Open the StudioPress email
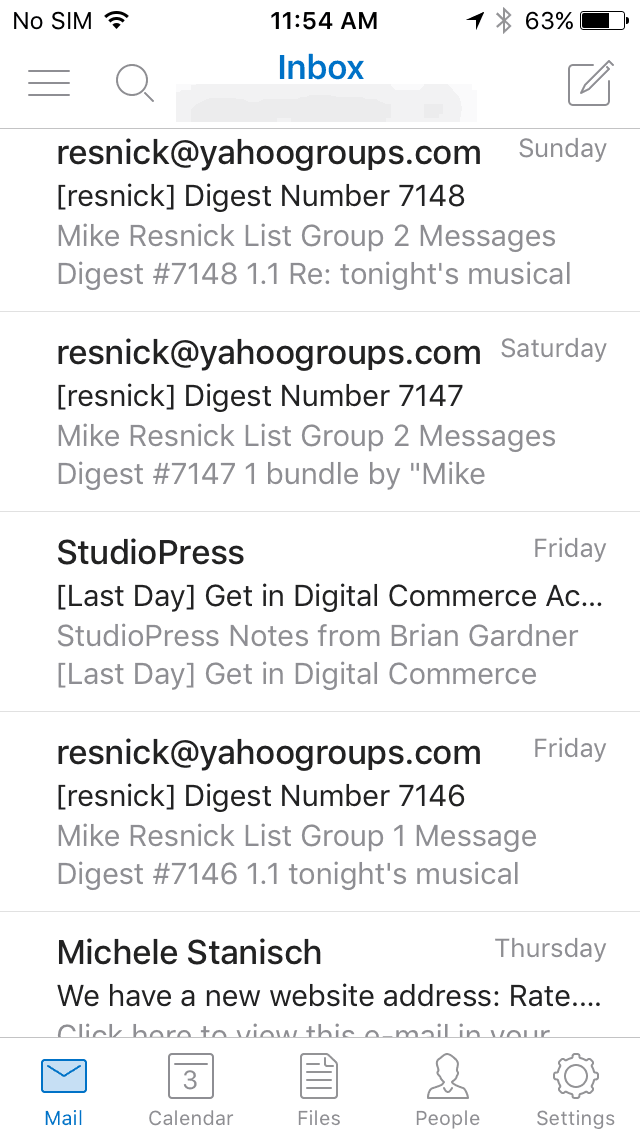Image resolution: width=640 pixels, height=1136 pixels. click(x=320, y=612)
